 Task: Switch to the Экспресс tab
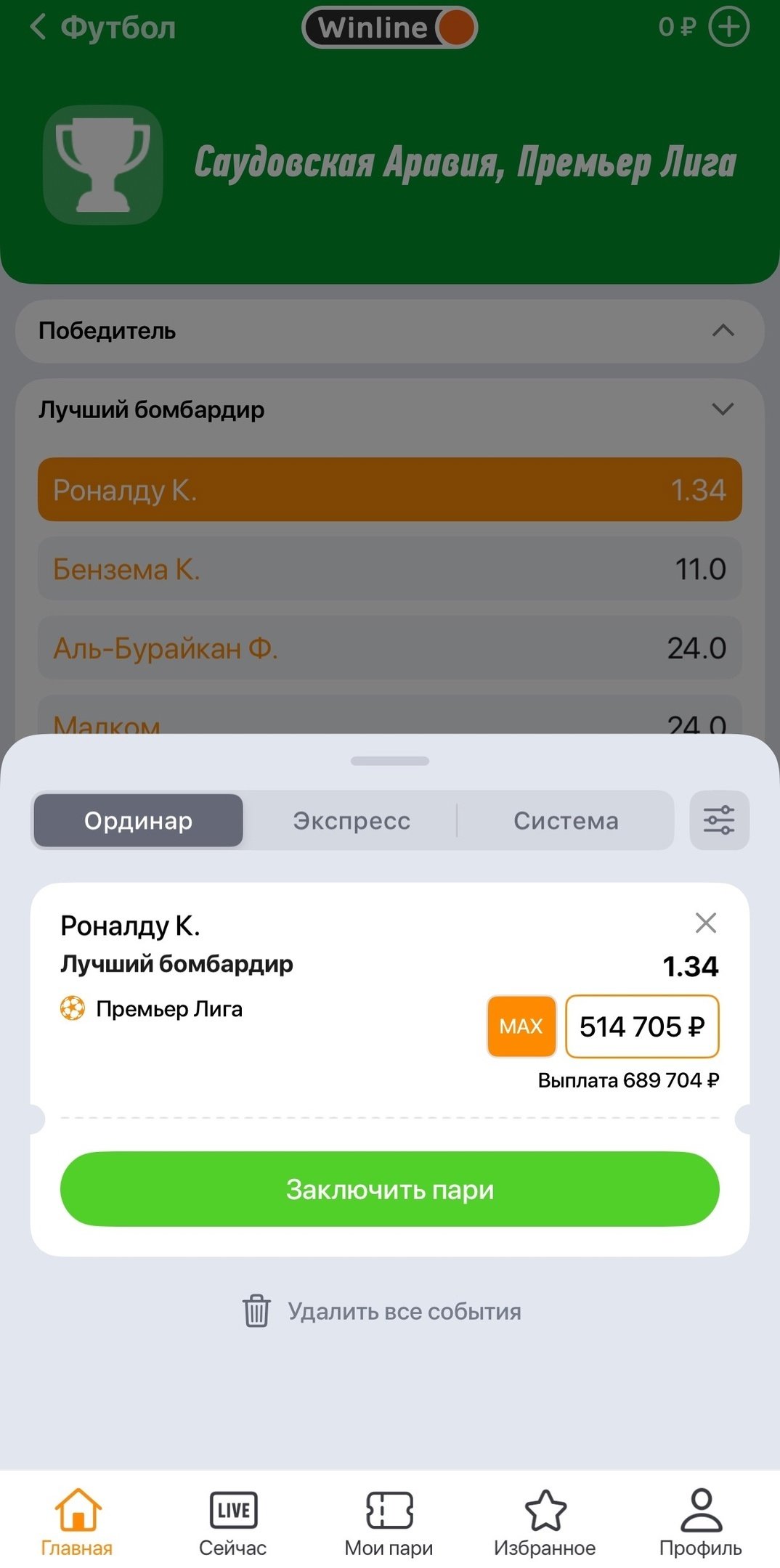(x=352, y=820)
